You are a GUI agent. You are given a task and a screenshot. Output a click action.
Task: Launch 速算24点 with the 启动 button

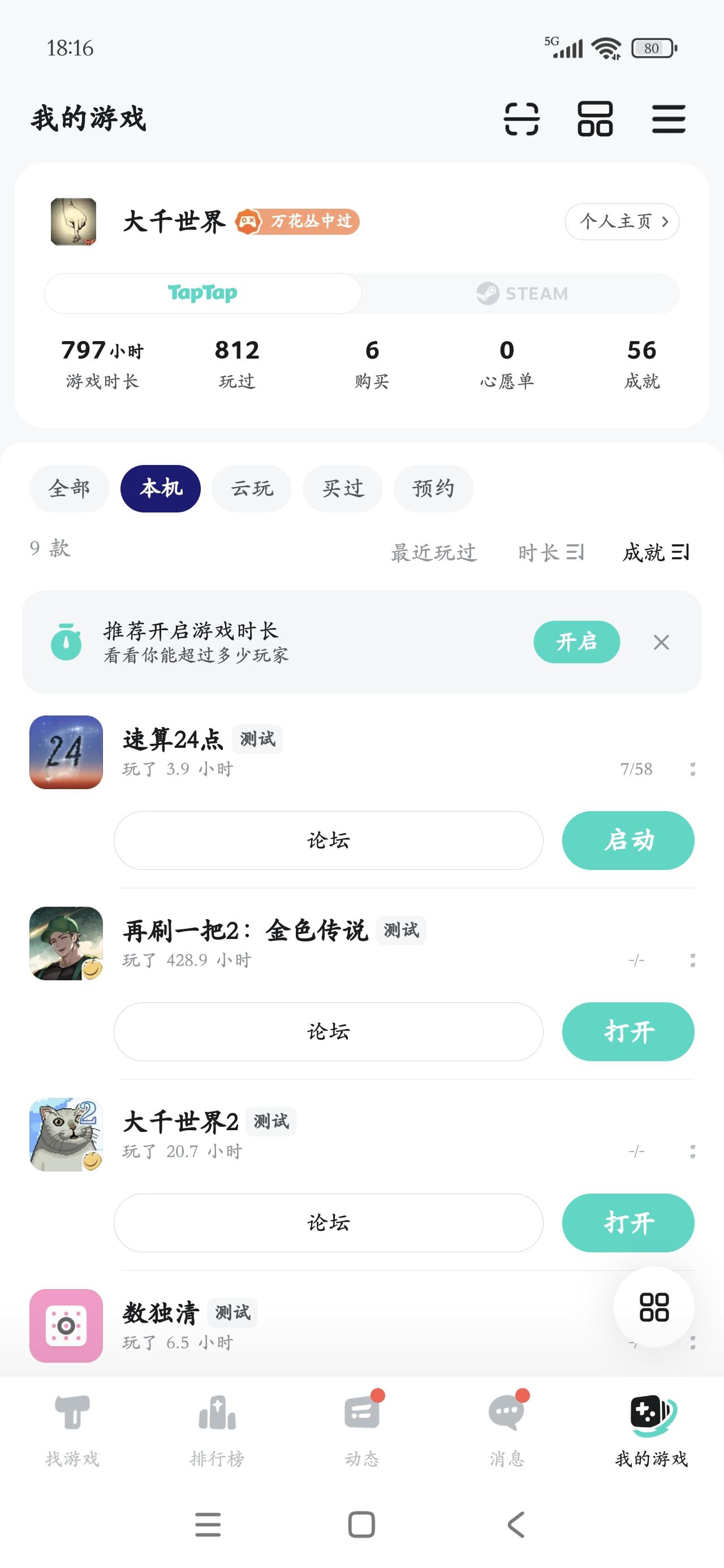point(628,841)
